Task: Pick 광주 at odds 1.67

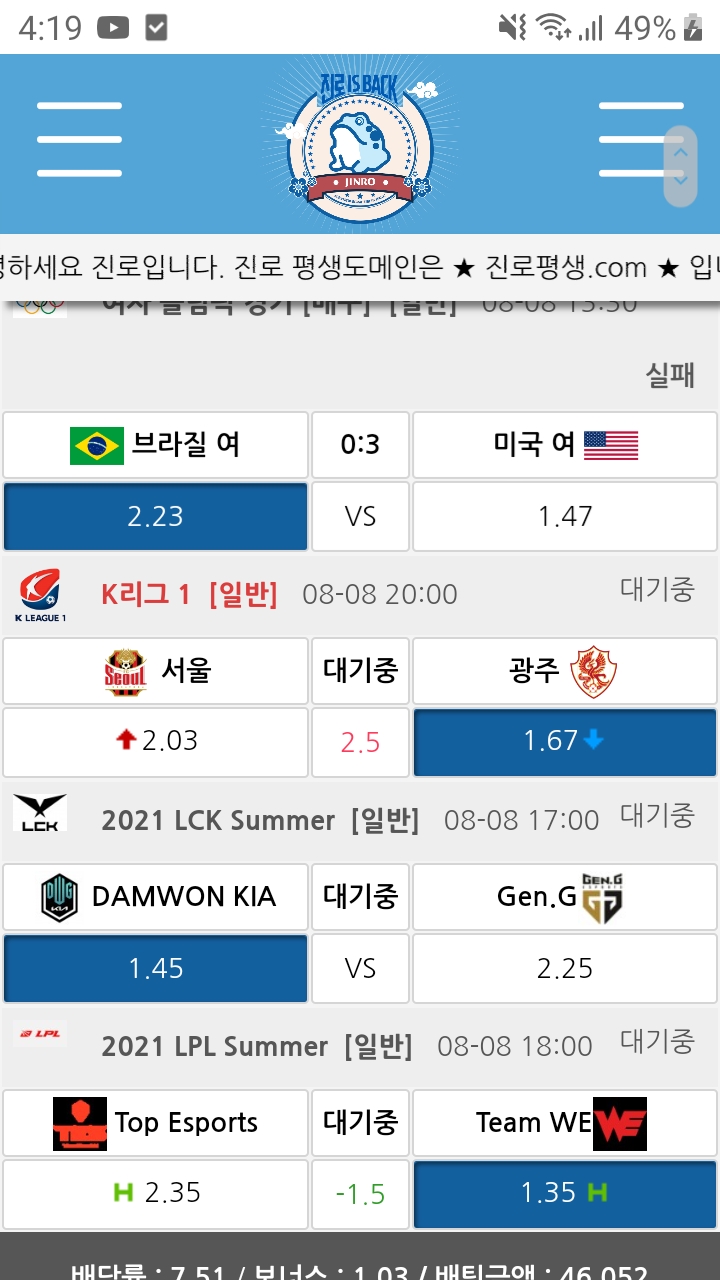Action: click(x=565, y=742)
